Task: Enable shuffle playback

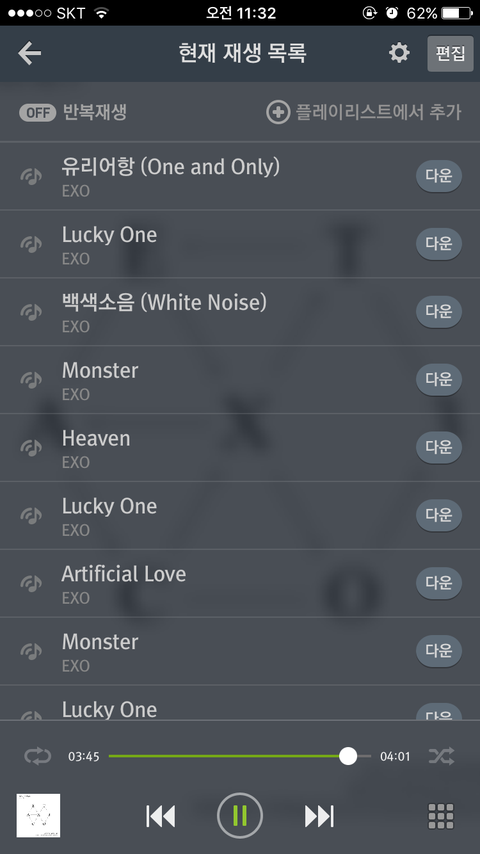Action: 441,756
